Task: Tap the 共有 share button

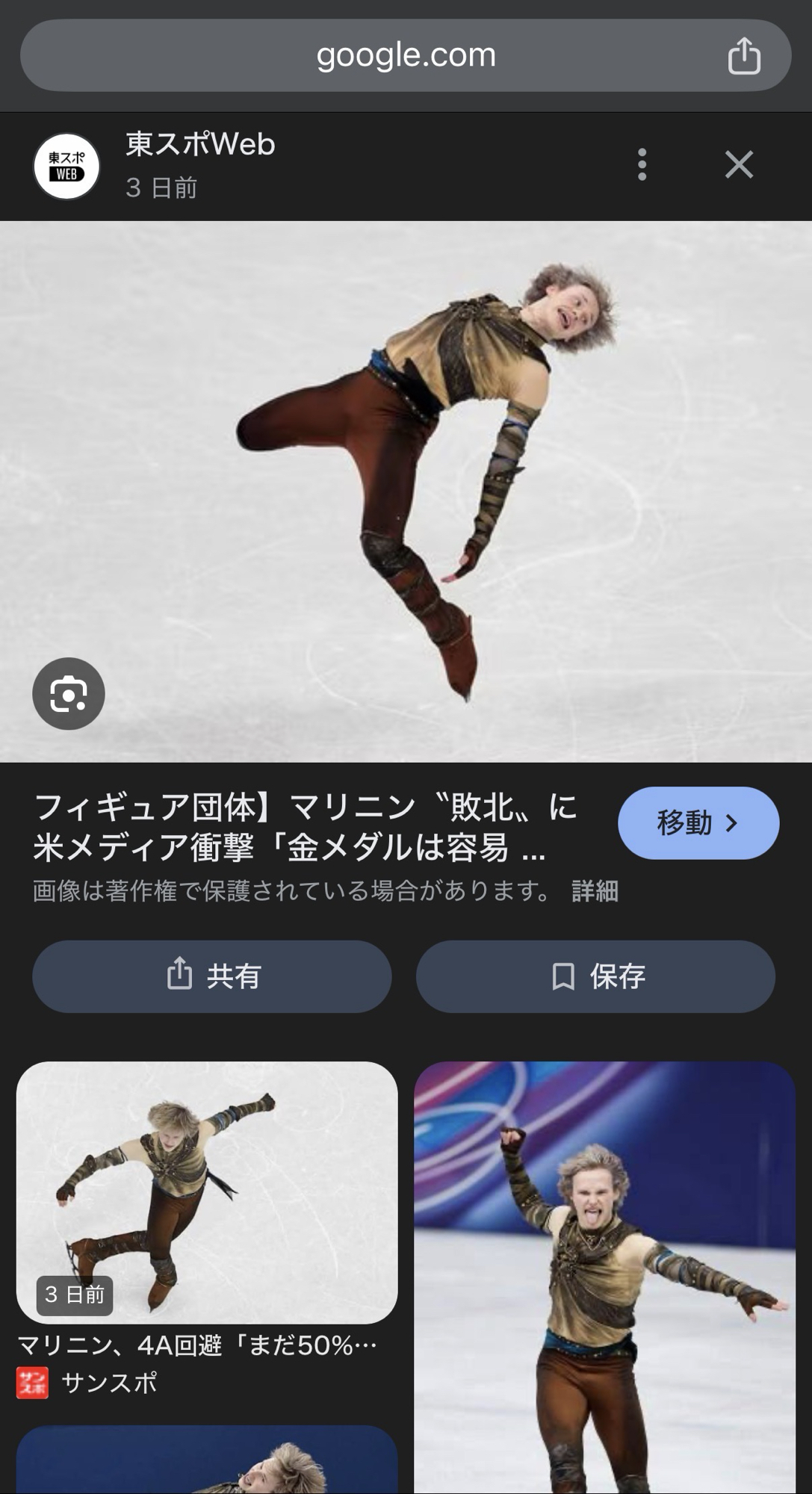Action: pos(211,976)
